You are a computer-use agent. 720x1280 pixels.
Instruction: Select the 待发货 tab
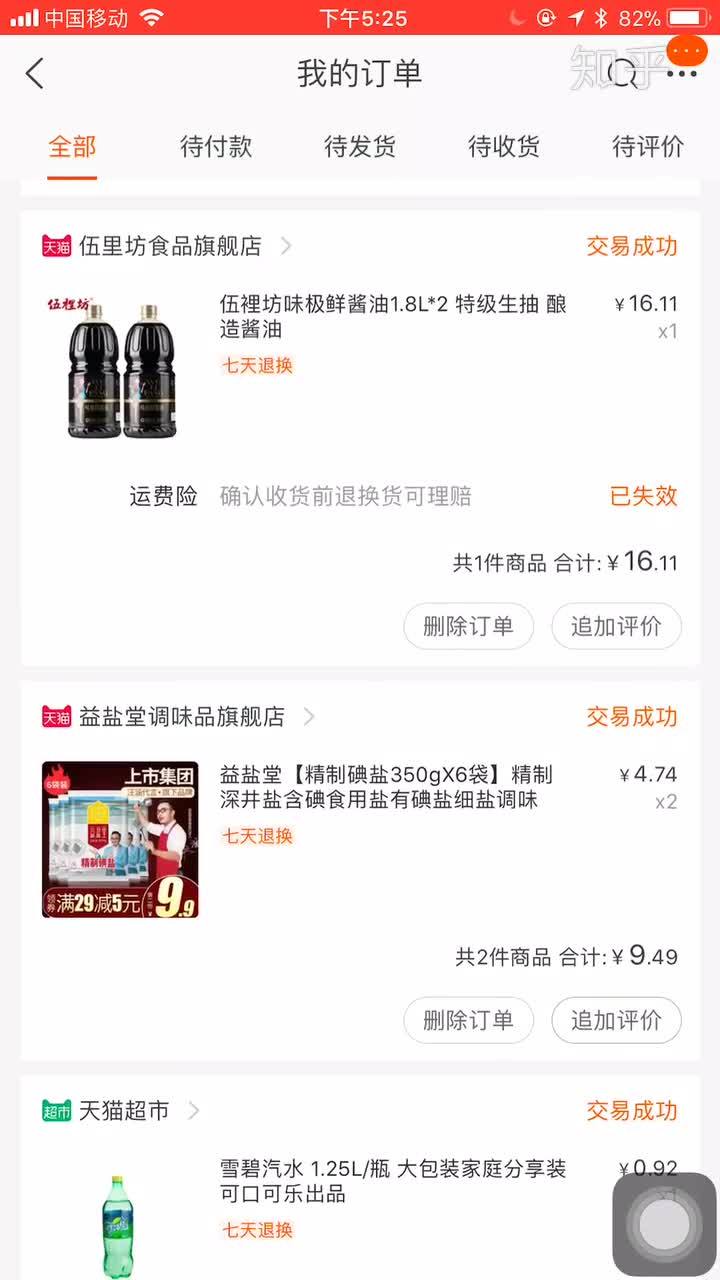point(360,147)
